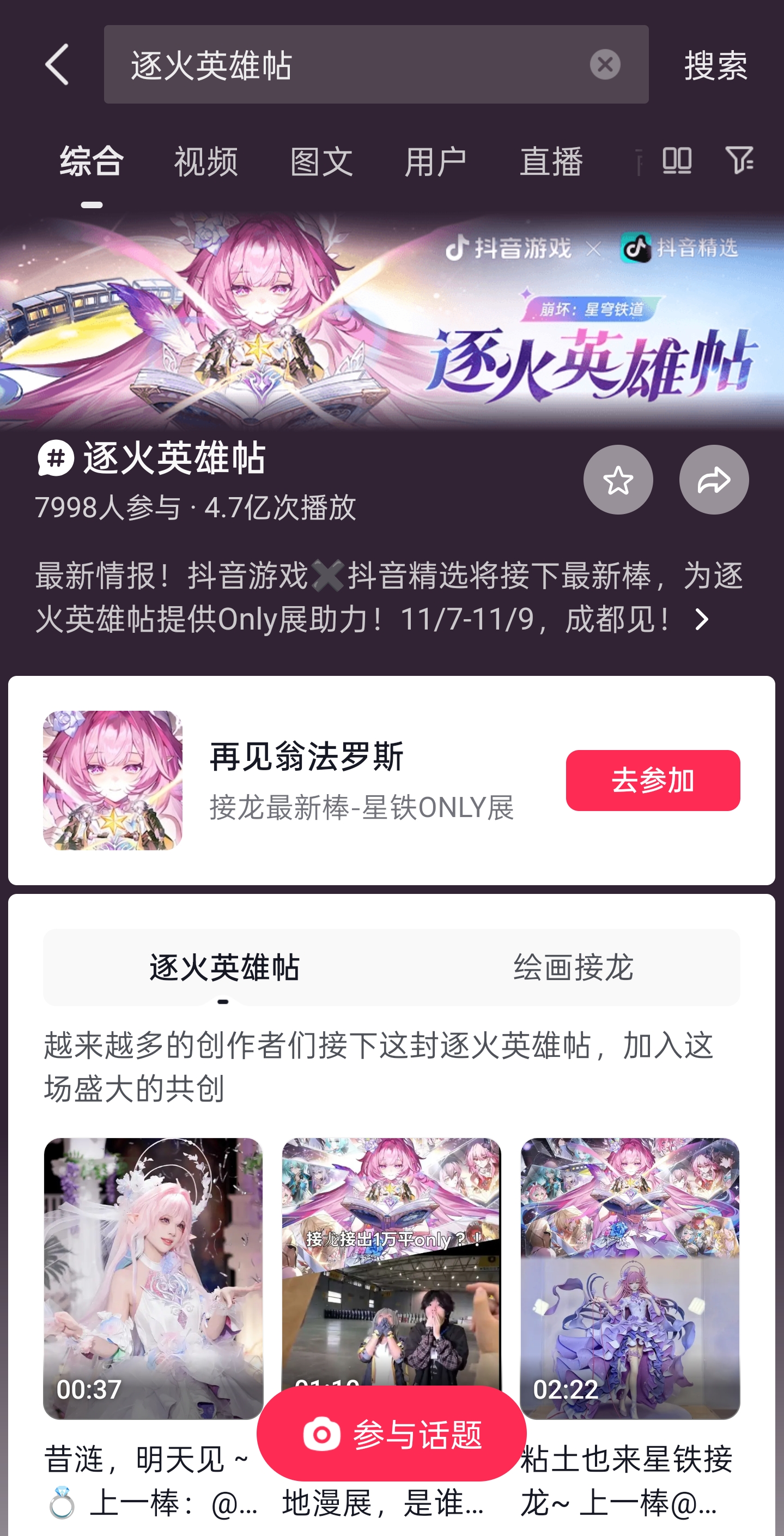Share the 逐火英雄帖 topic

[713, 480]
